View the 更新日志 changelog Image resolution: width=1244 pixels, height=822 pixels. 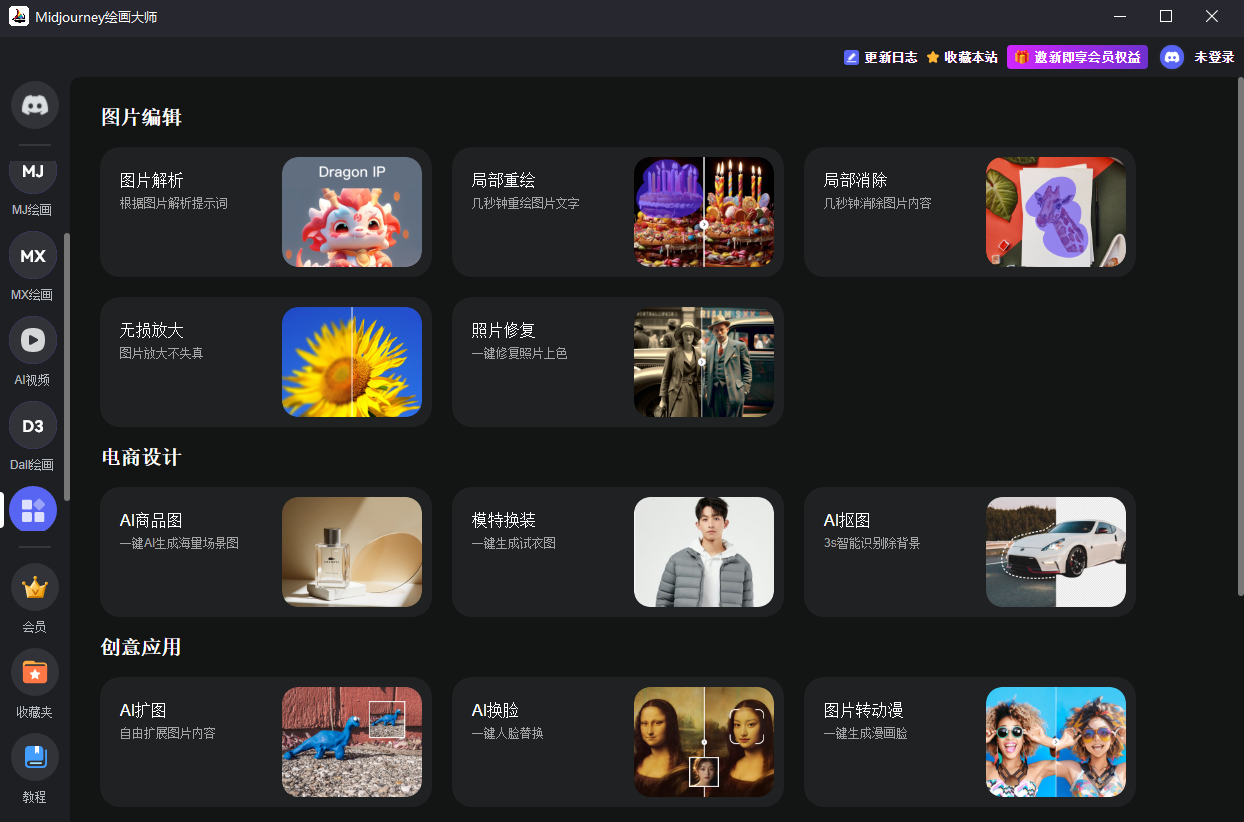pos(881,57)
